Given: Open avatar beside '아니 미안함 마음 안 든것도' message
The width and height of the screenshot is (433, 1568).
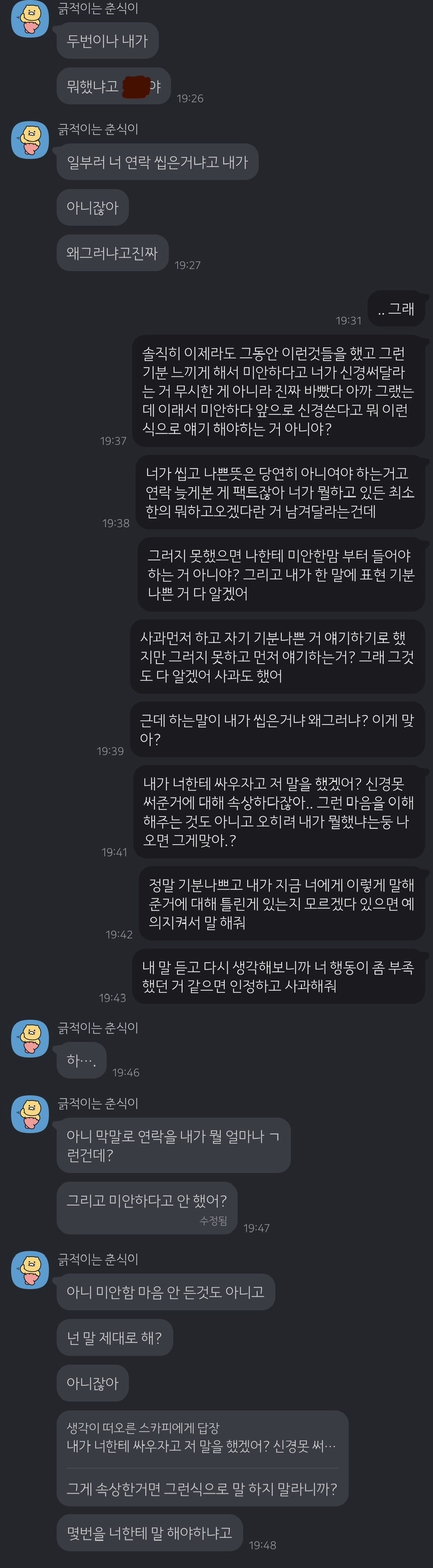Looking at the screenshot, I should pos(30,1270).
